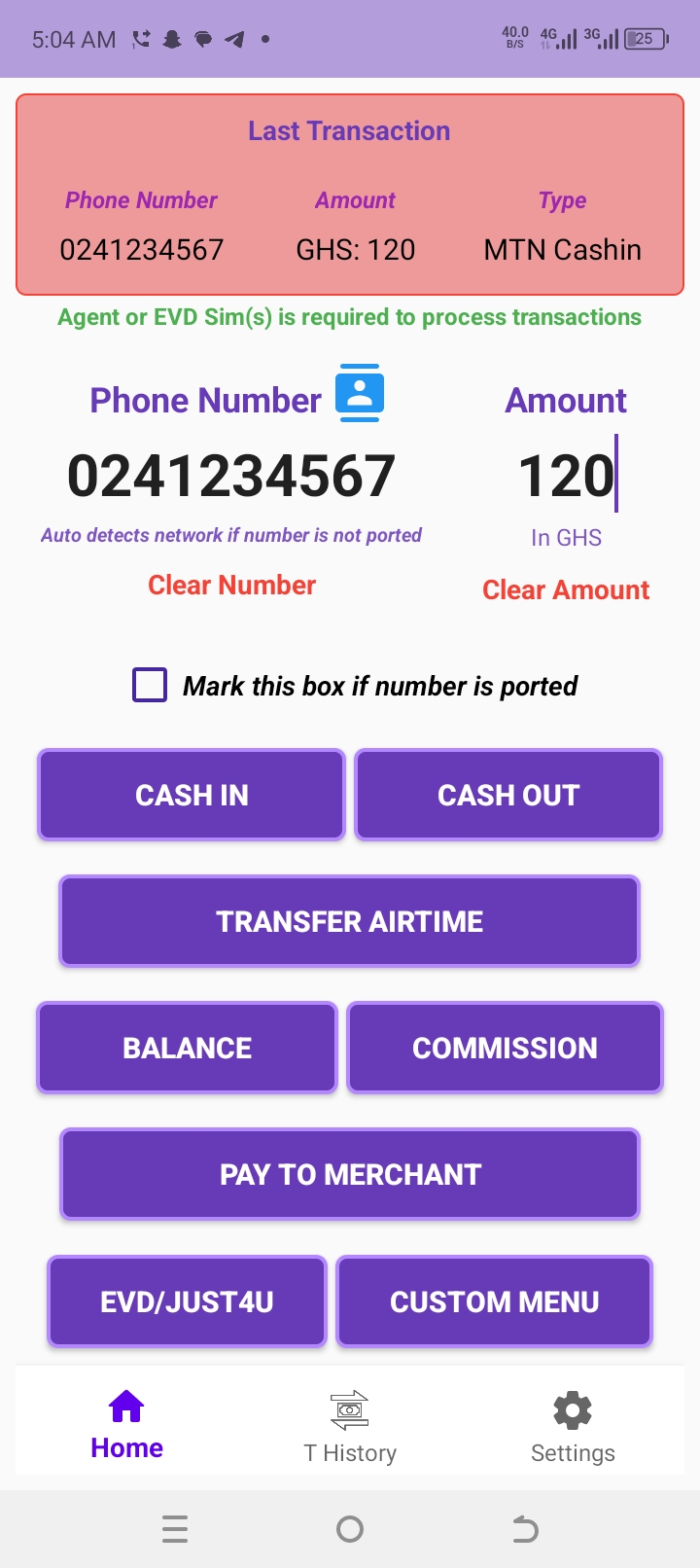Tap TRANSFER AIRTIME

[x=349, y=920]
